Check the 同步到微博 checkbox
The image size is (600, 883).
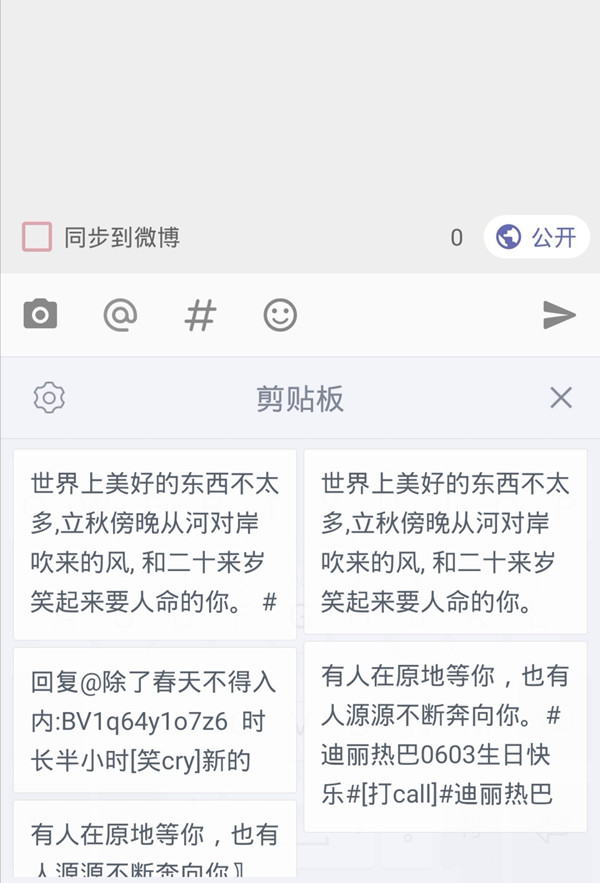click(x=37, y=237)
